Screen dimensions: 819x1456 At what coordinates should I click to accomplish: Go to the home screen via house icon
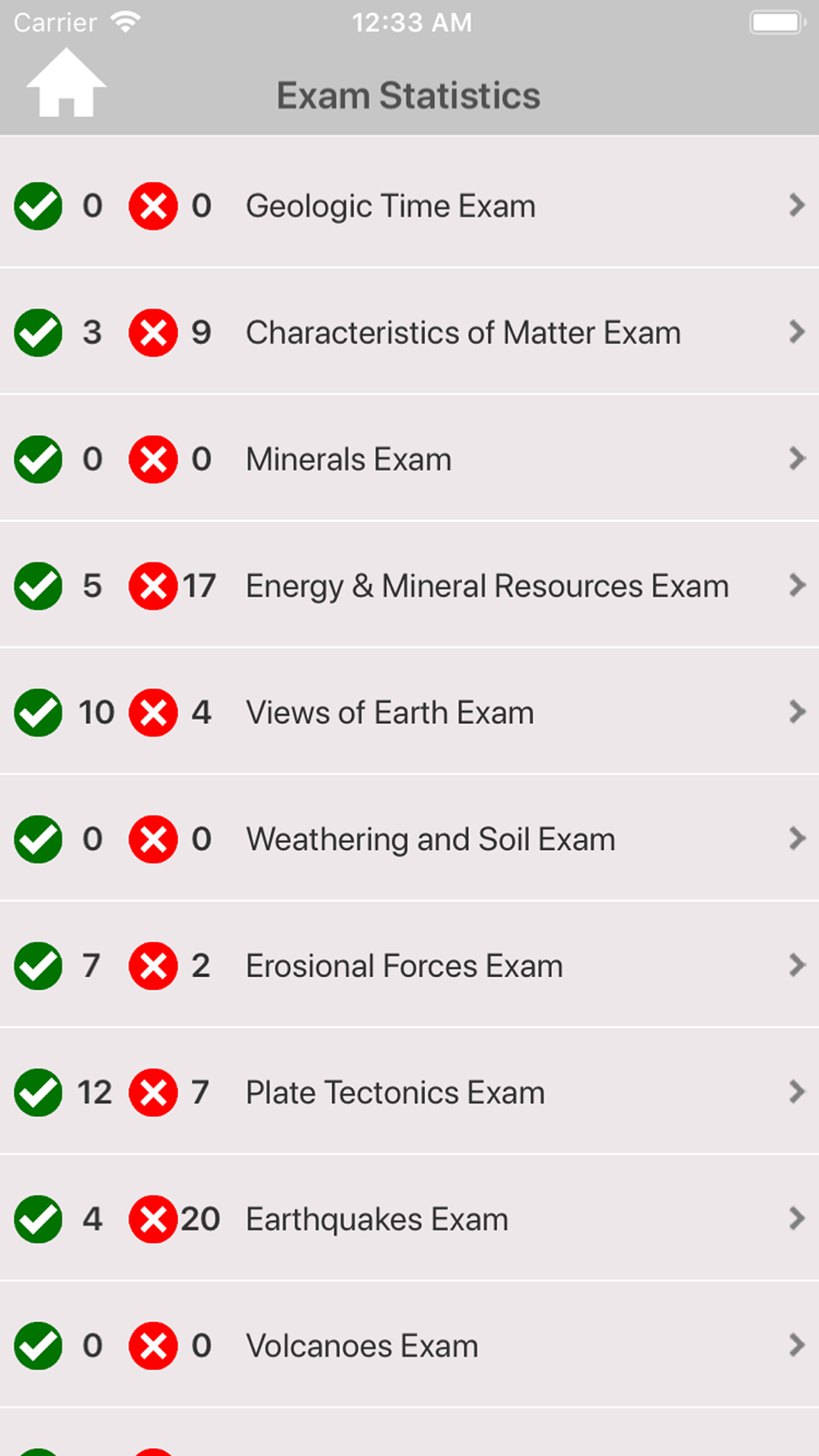tap(66, 83)
